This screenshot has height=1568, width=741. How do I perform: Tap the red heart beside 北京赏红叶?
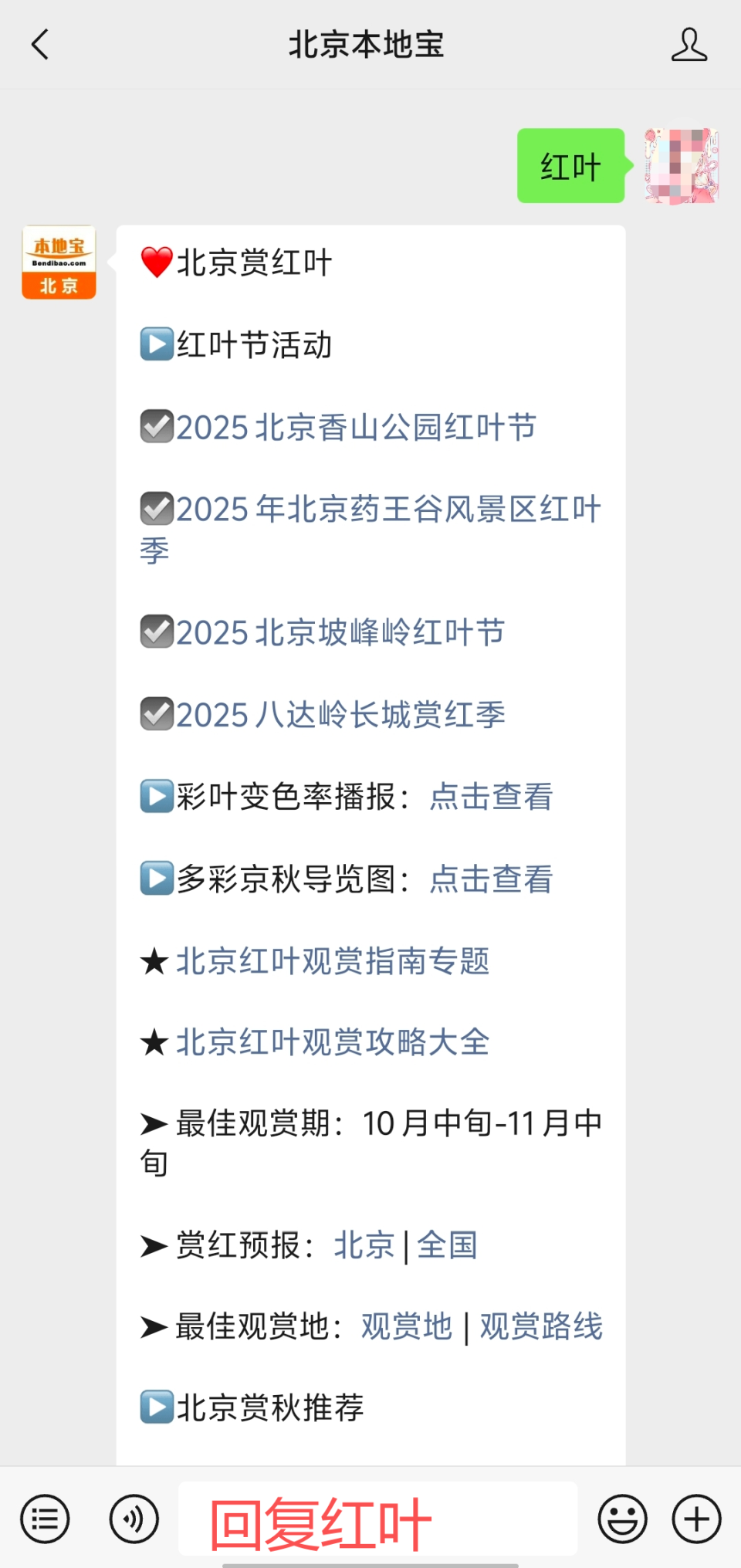pyautogui.click(x=155, y=261)
